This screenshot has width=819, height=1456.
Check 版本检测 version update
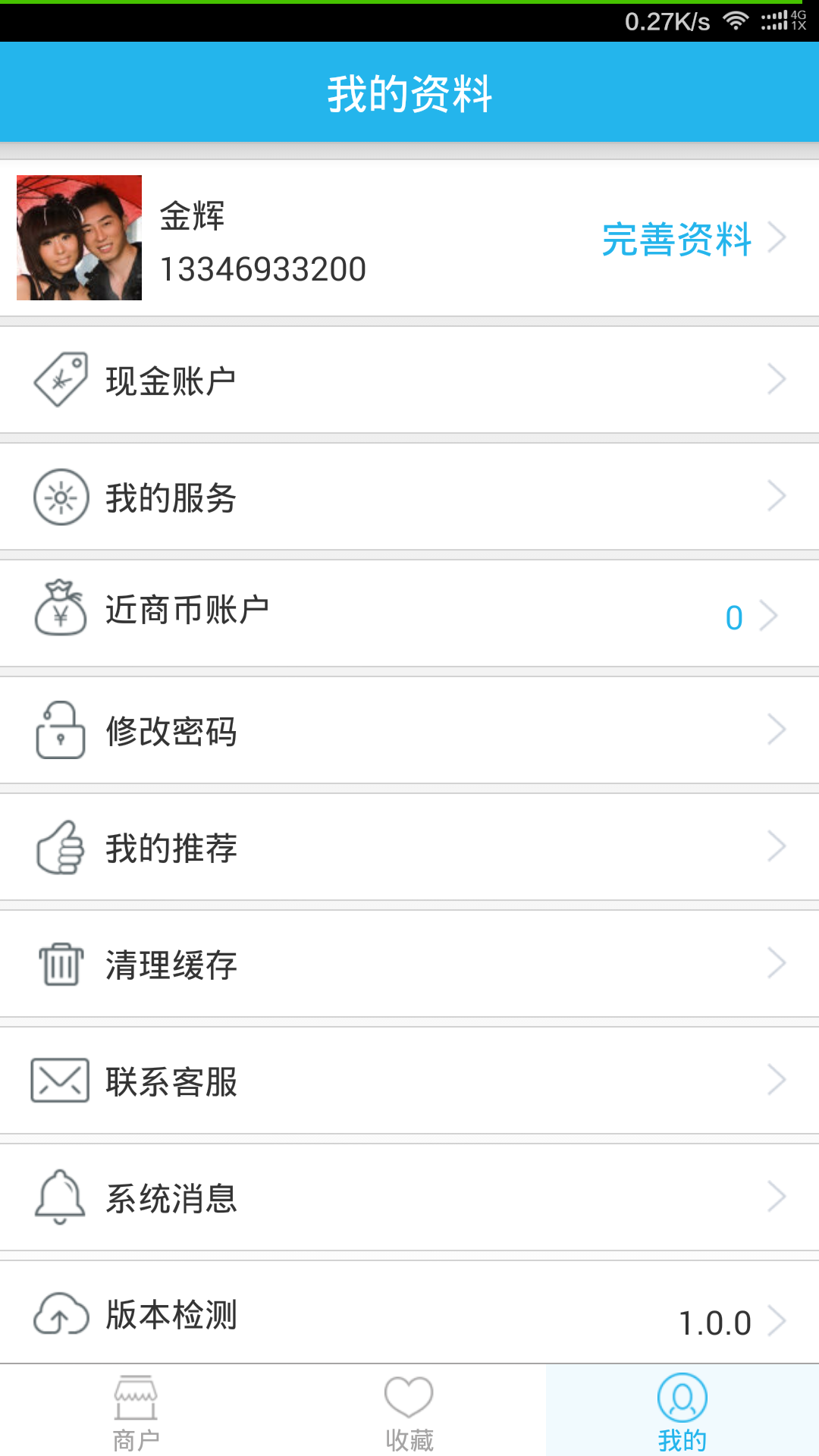click(409, 1315)
